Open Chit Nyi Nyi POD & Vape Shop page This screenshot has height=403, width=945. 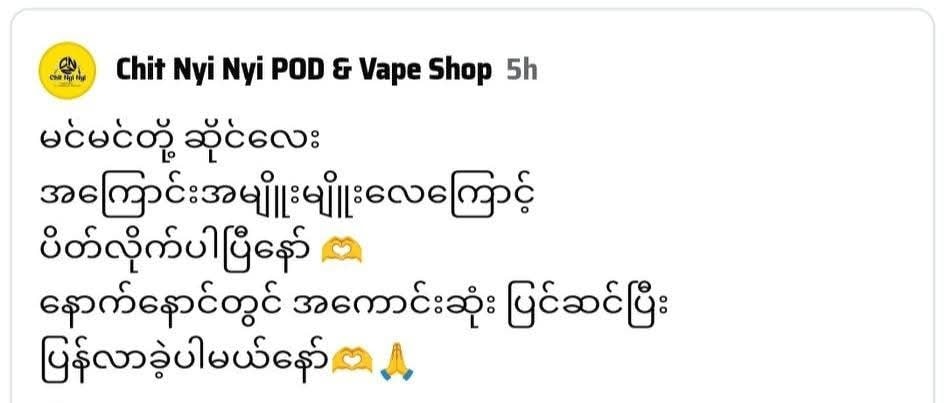click(x=304, y=70)
